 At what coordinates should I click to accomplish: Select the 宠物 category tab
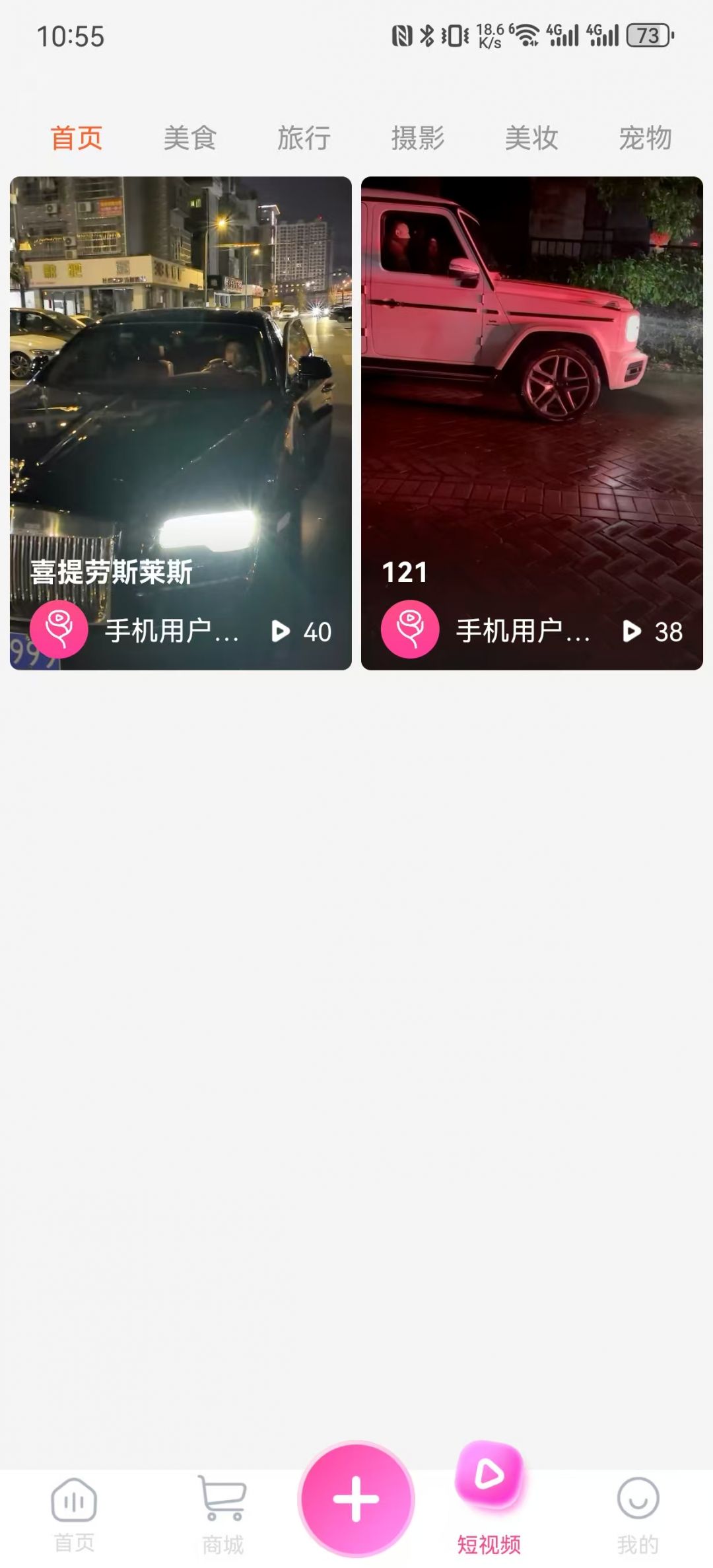(645, 137)
